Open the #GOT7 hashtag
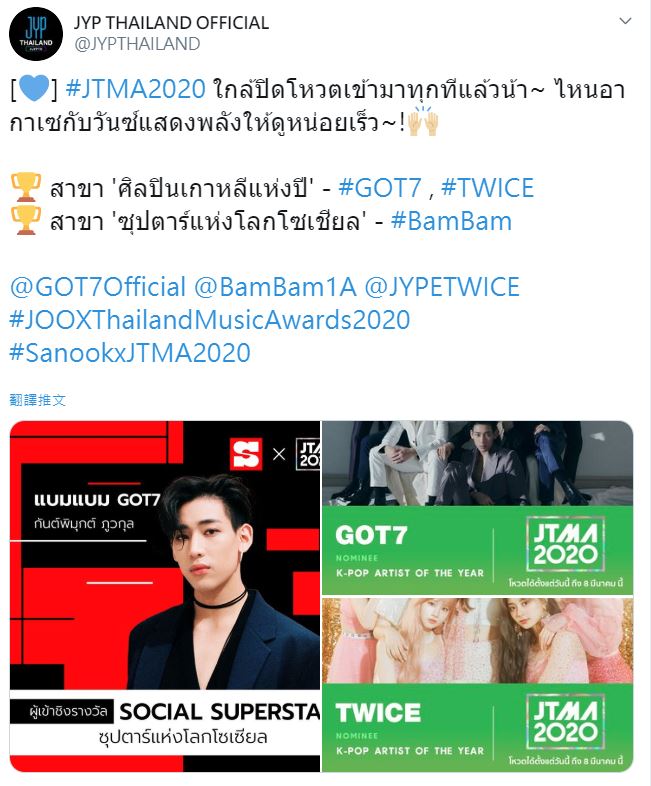Image resolution: width=651 pixels, height=786 pixels. pos(379,187)
